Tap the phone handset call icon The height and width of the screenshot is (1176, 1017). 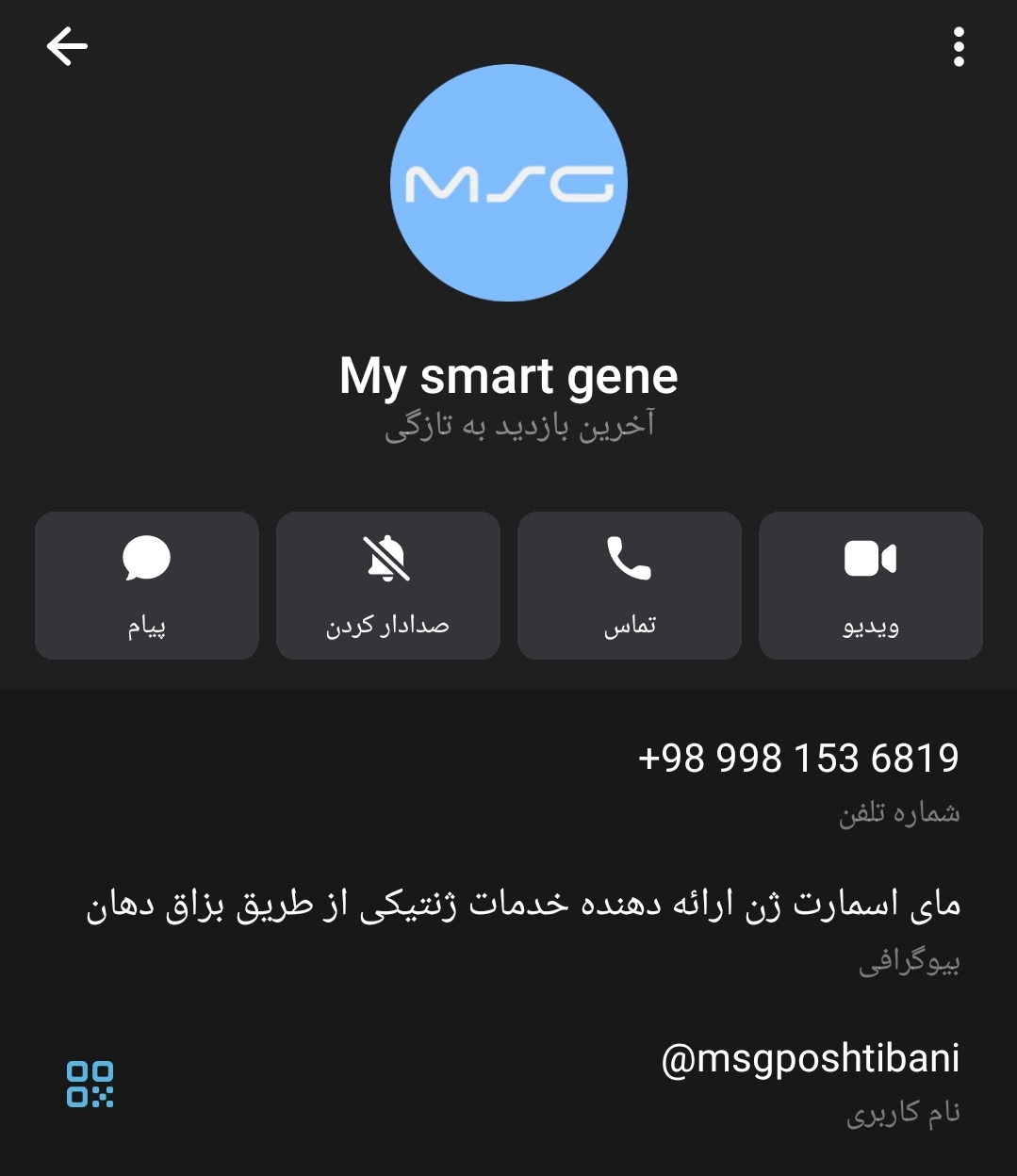(x=629, y=558)
